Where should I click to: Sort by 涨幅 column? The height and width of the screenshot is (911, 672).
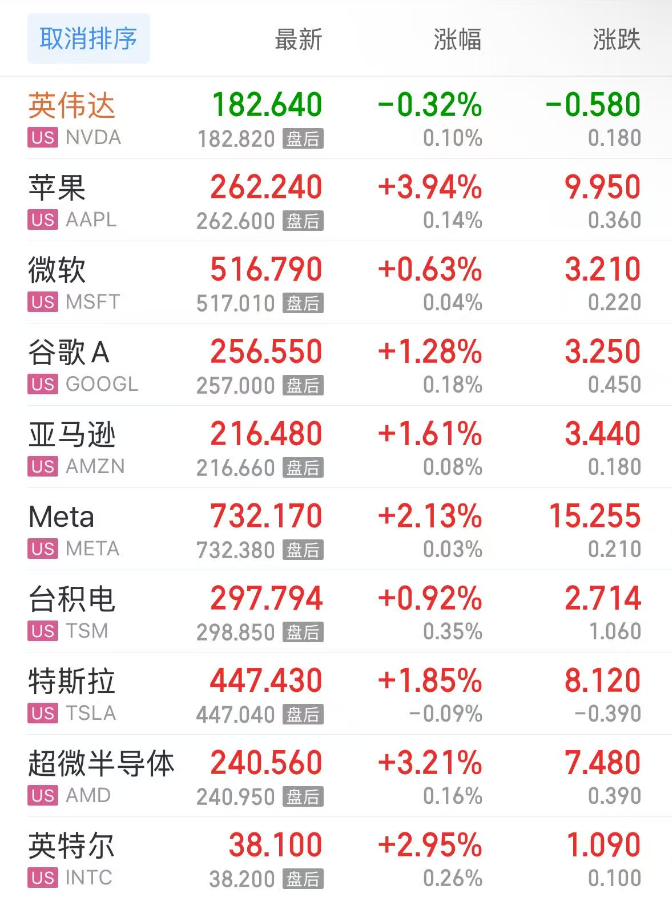click(x=457, y=40)
